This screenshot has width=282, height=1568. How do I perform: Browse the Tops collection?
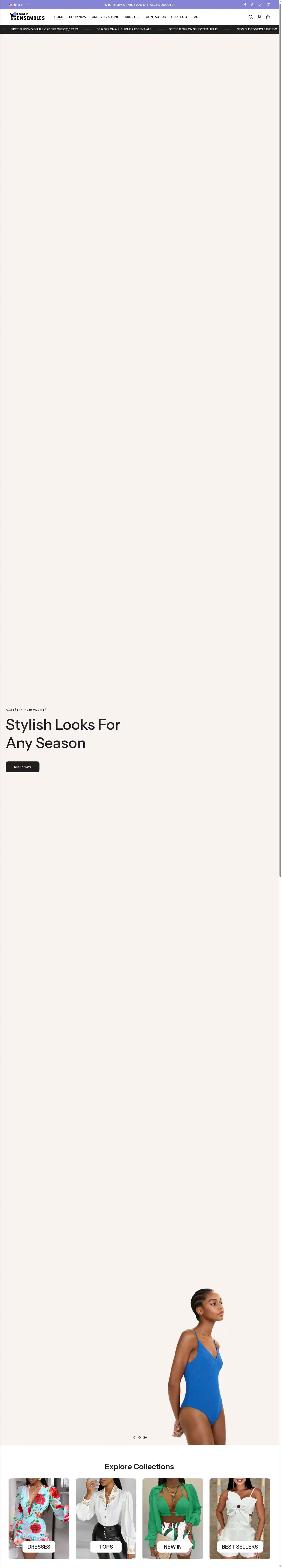pos(106,1546)
